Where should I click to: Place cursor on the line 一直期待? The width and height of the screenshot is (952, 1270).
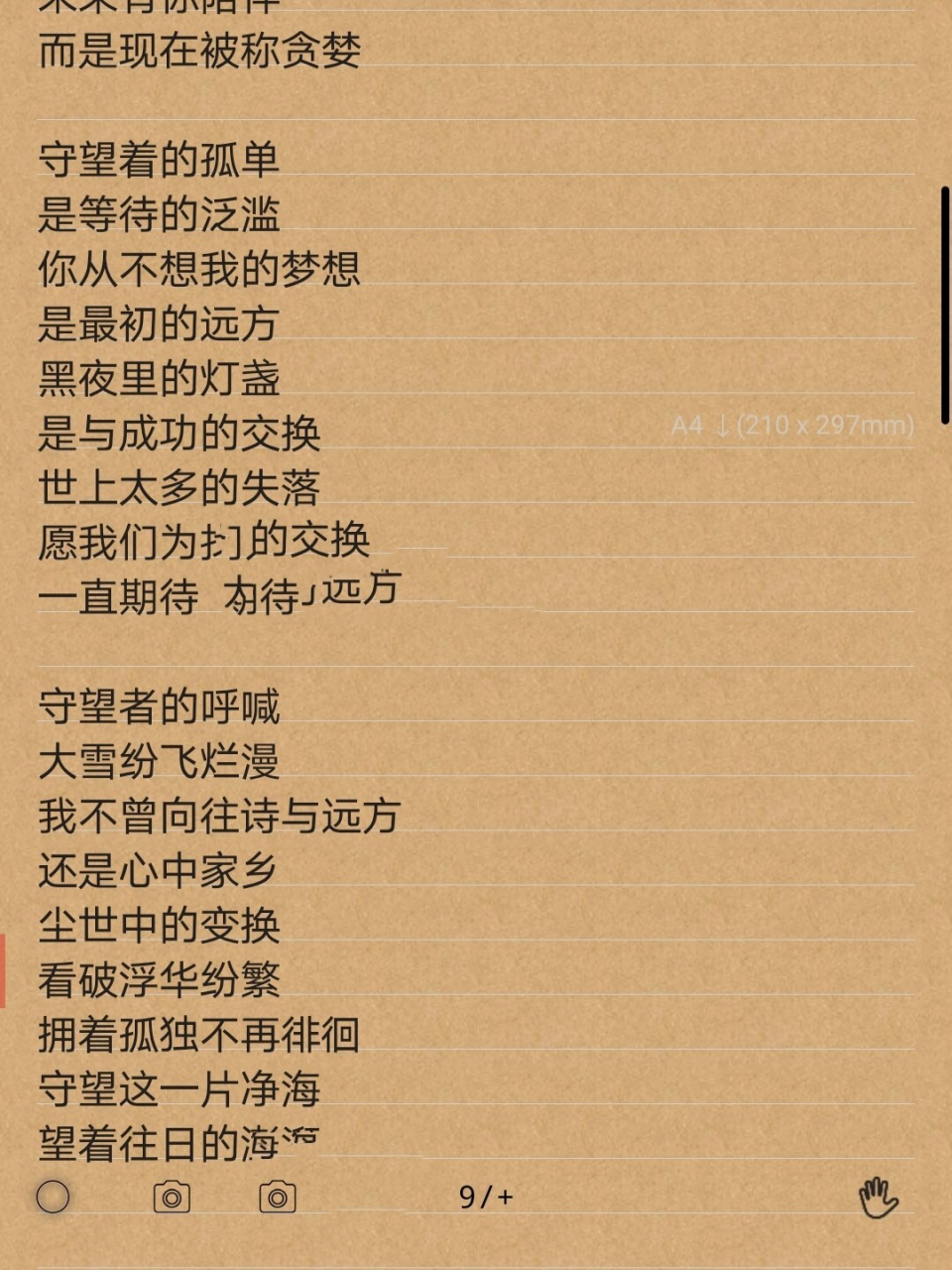click(119, 592)
